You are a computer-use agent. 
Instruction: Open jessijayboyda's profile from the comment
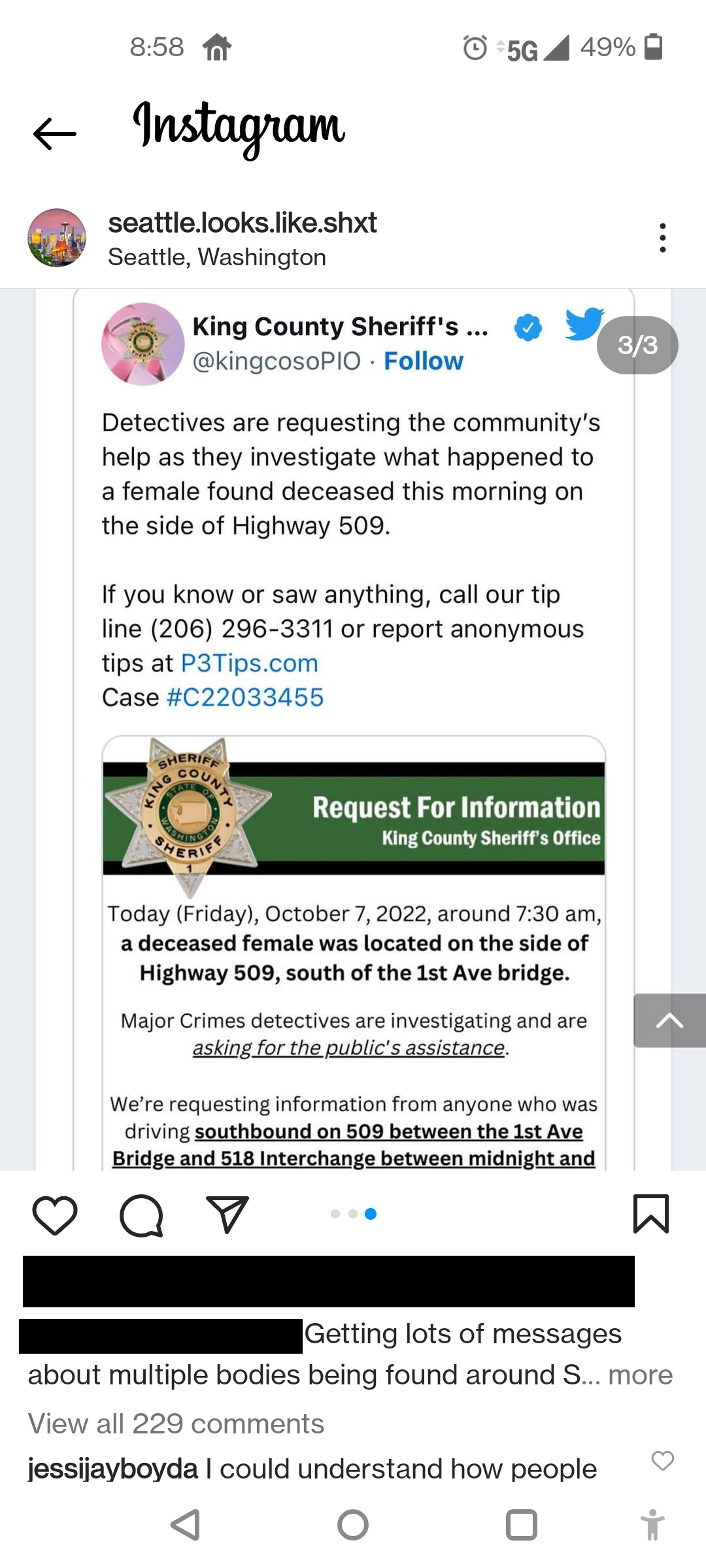click(x=112, y=1469)
